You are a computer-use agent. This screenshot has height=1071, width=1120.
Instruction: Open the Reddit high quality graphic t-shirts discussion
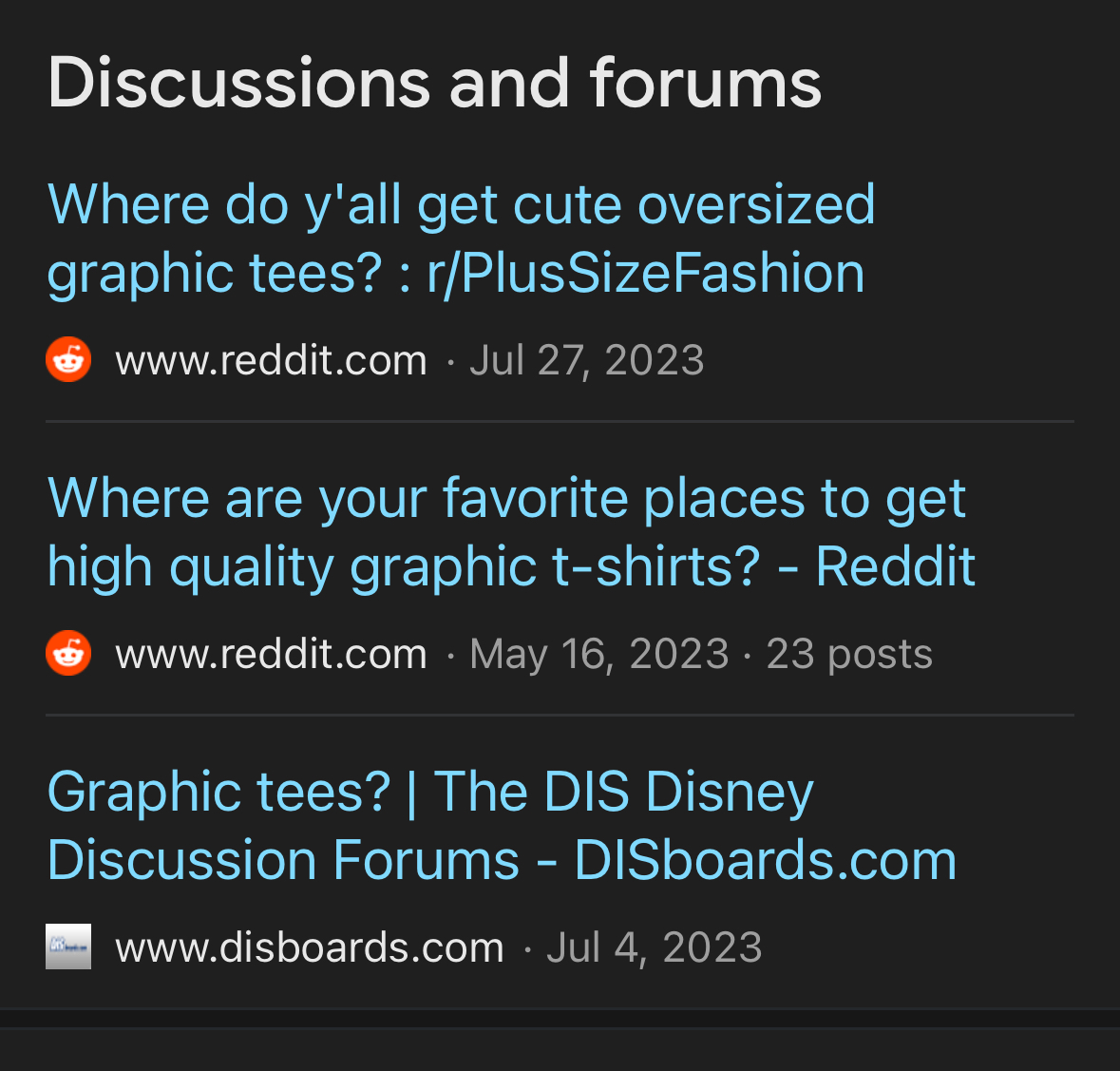click(x=510, y=532)
